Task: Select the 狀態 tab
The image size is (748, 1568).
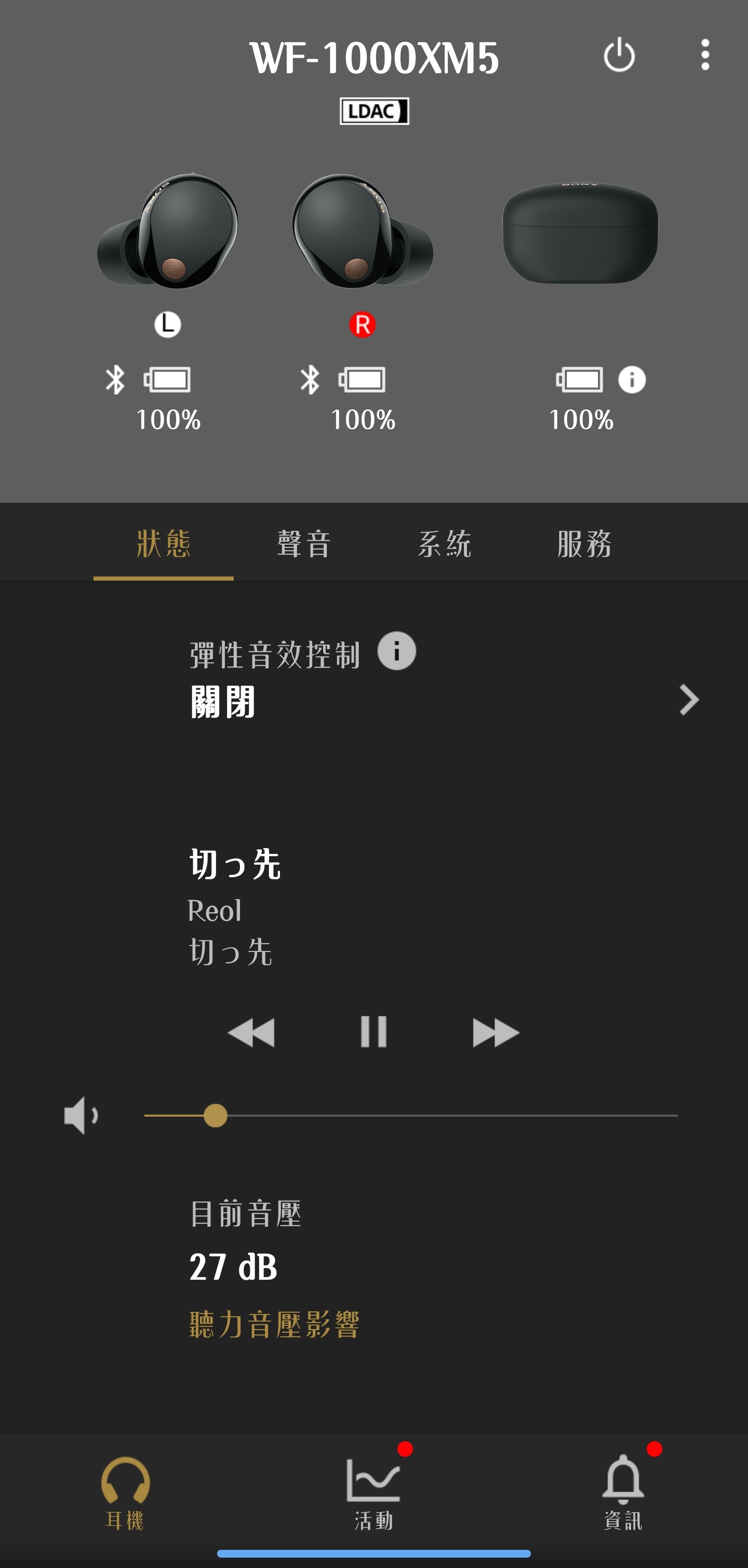Action: coord(163,543)
